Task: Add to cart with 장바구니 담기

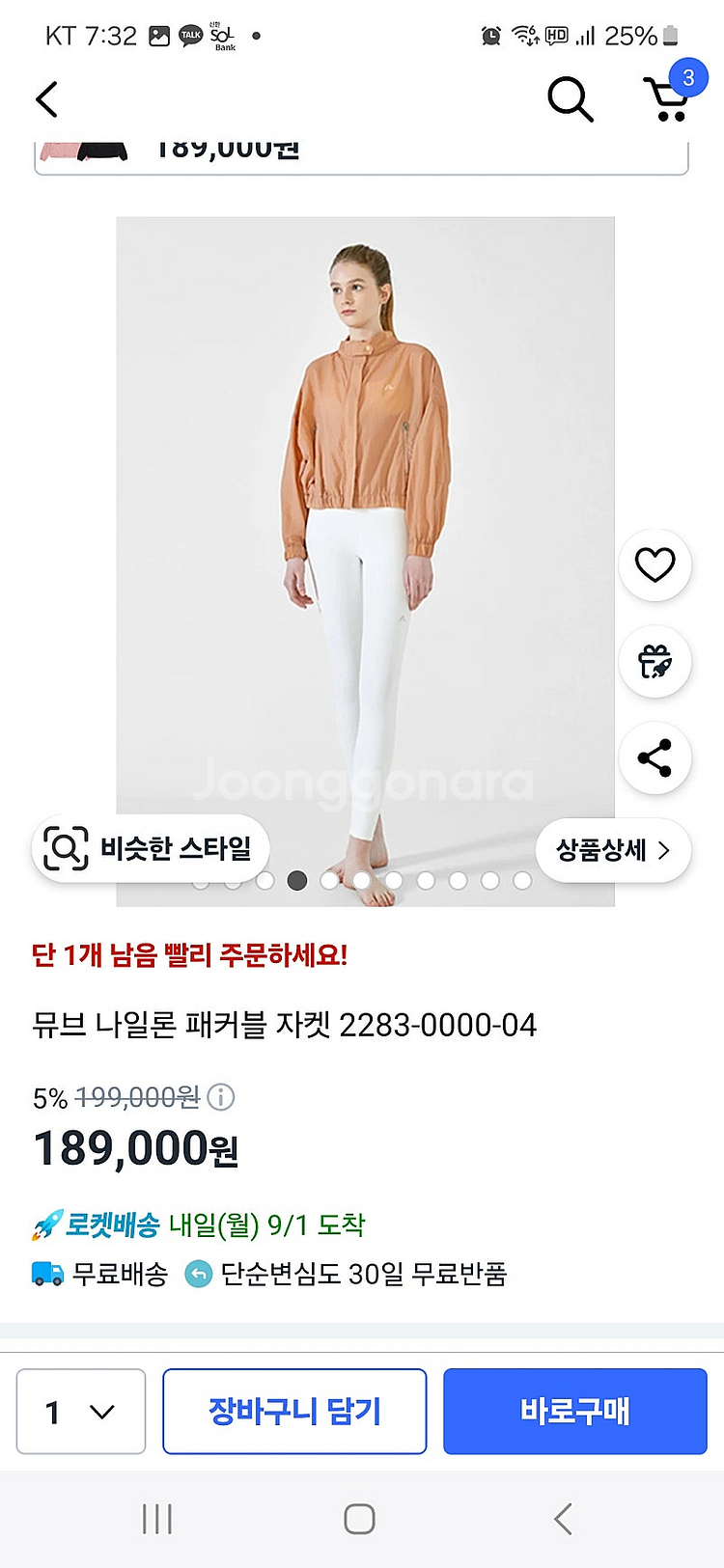Action: 294,1411
